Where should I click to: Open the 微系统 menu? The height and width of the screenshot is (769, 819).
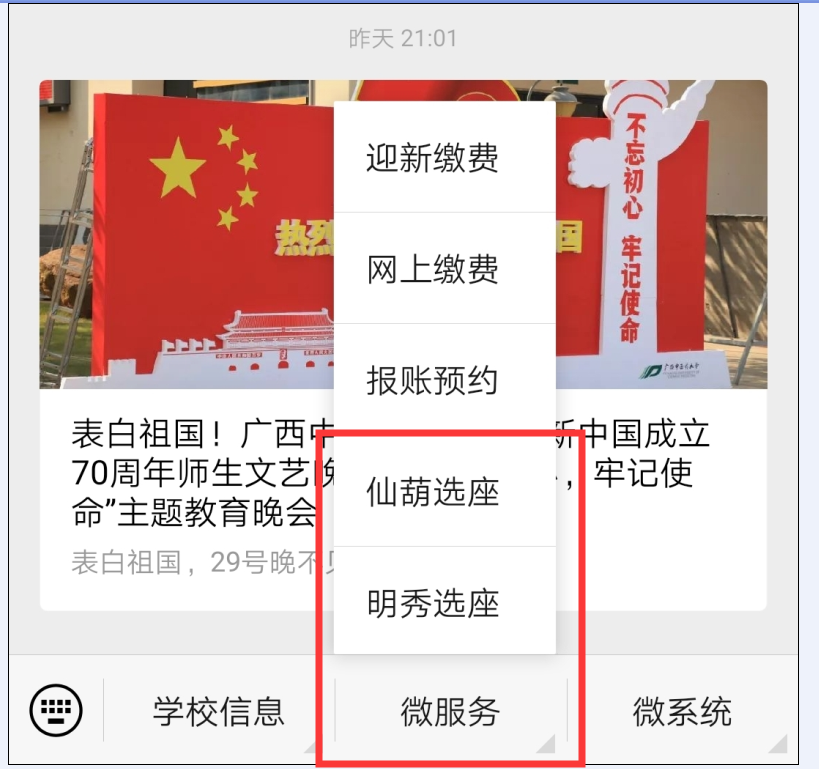pos(682,712)
